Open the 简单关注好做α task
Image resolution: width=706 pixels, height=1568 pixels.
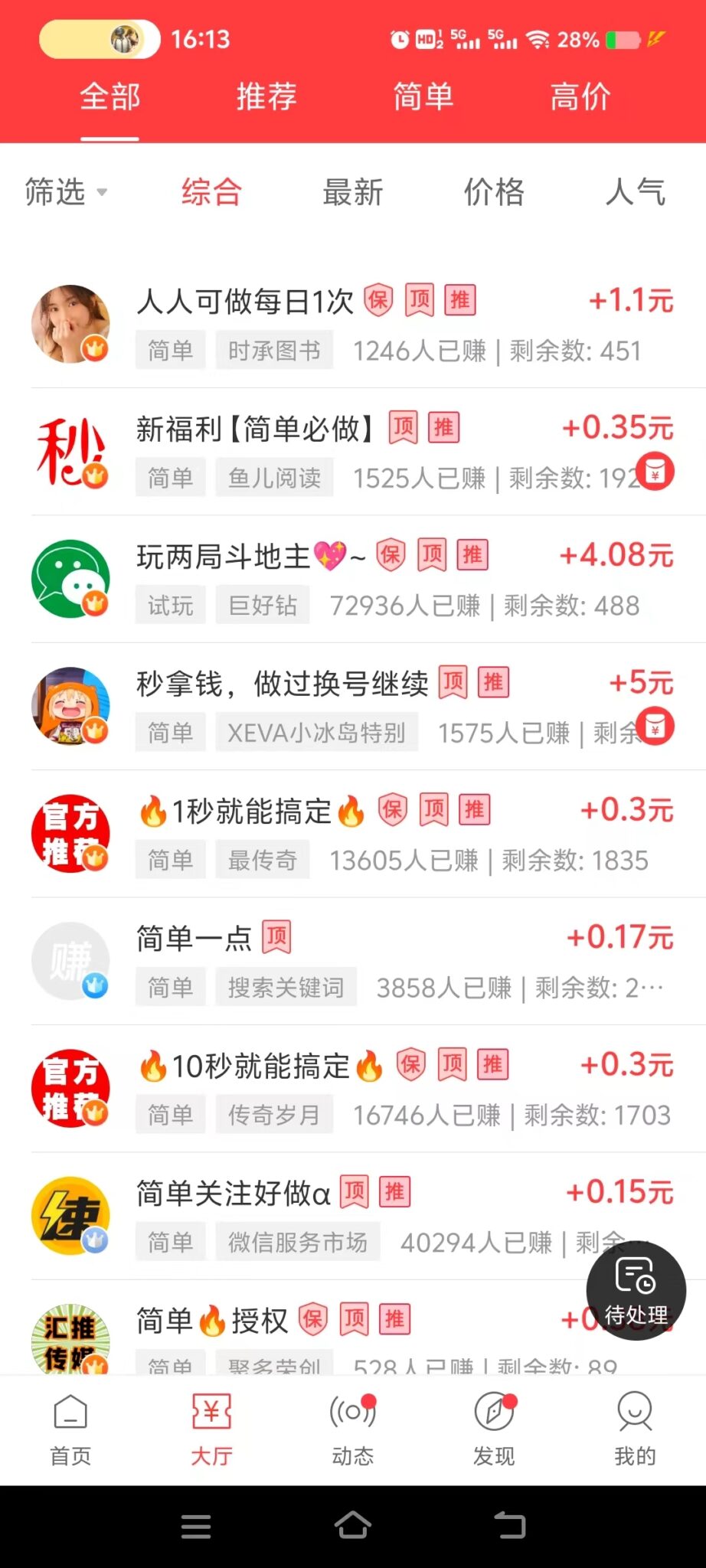tap(233, 1193)
